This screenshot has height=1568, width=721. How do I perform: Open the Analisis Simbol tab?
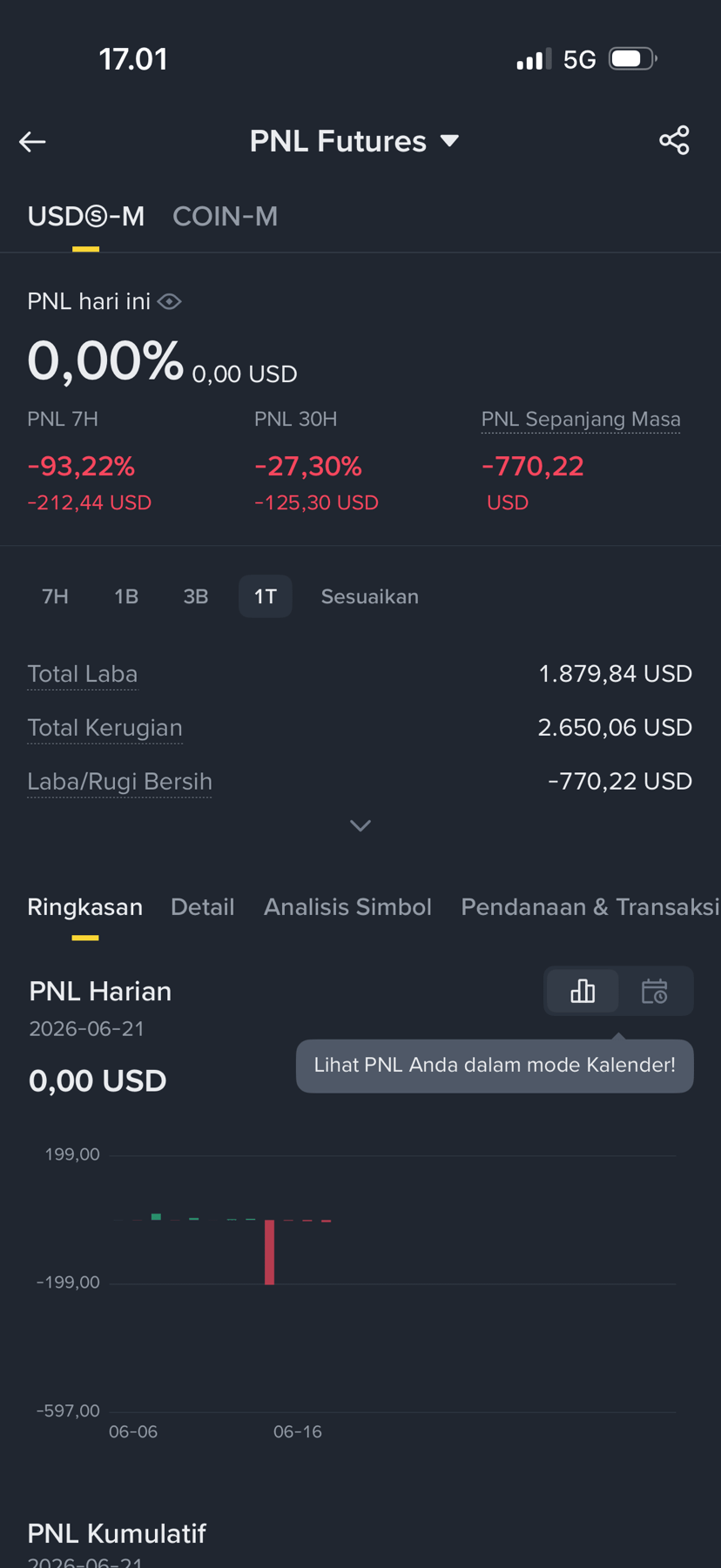pyautogui.click(x=347, y=907)
